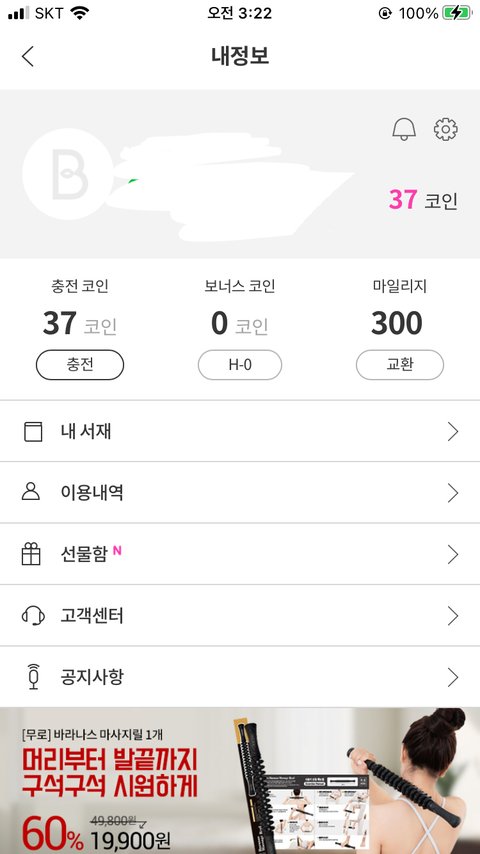Open the settings gear icon

click(445, 129)
